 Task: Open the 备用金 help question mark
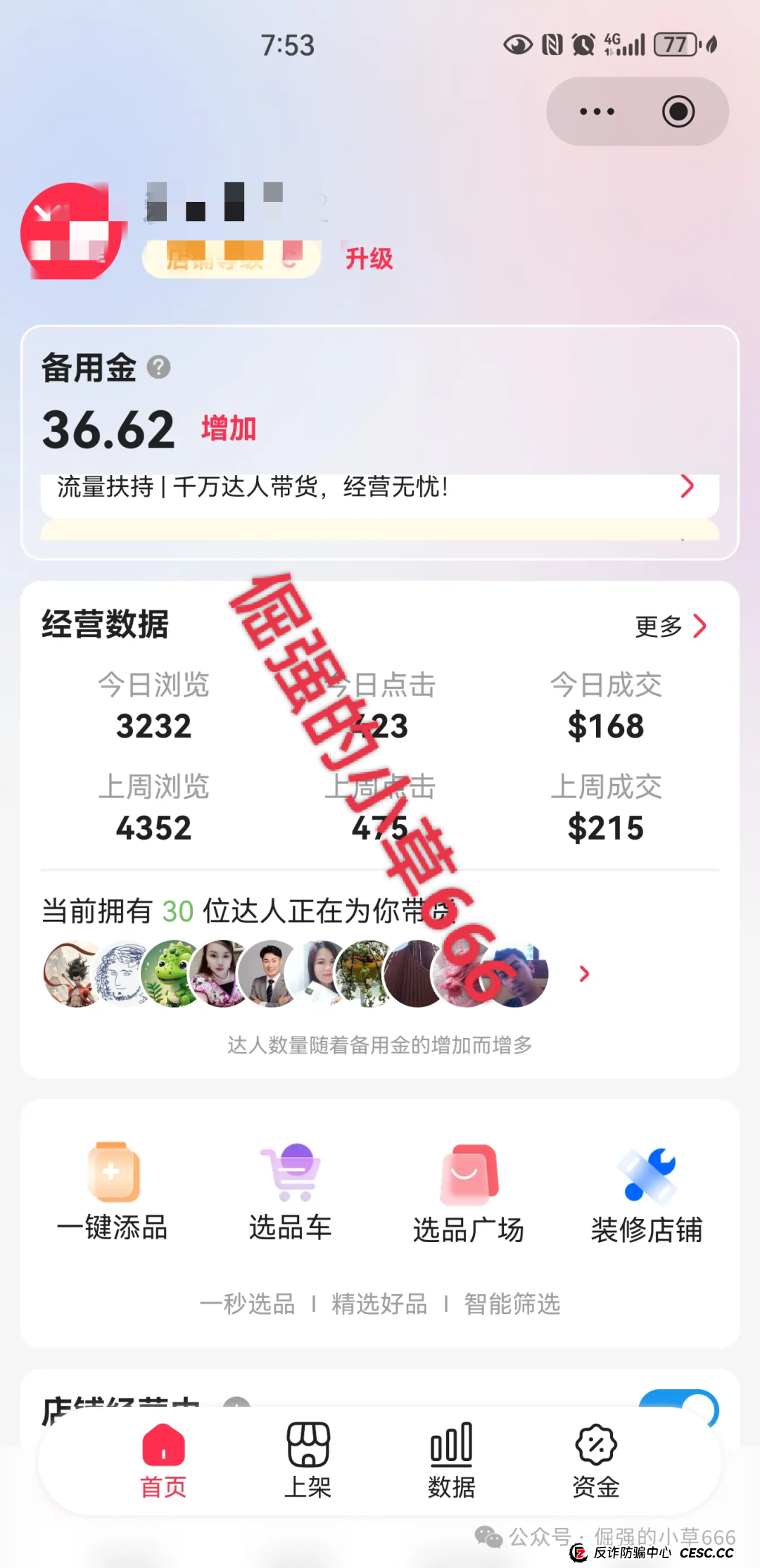(159, 367)
